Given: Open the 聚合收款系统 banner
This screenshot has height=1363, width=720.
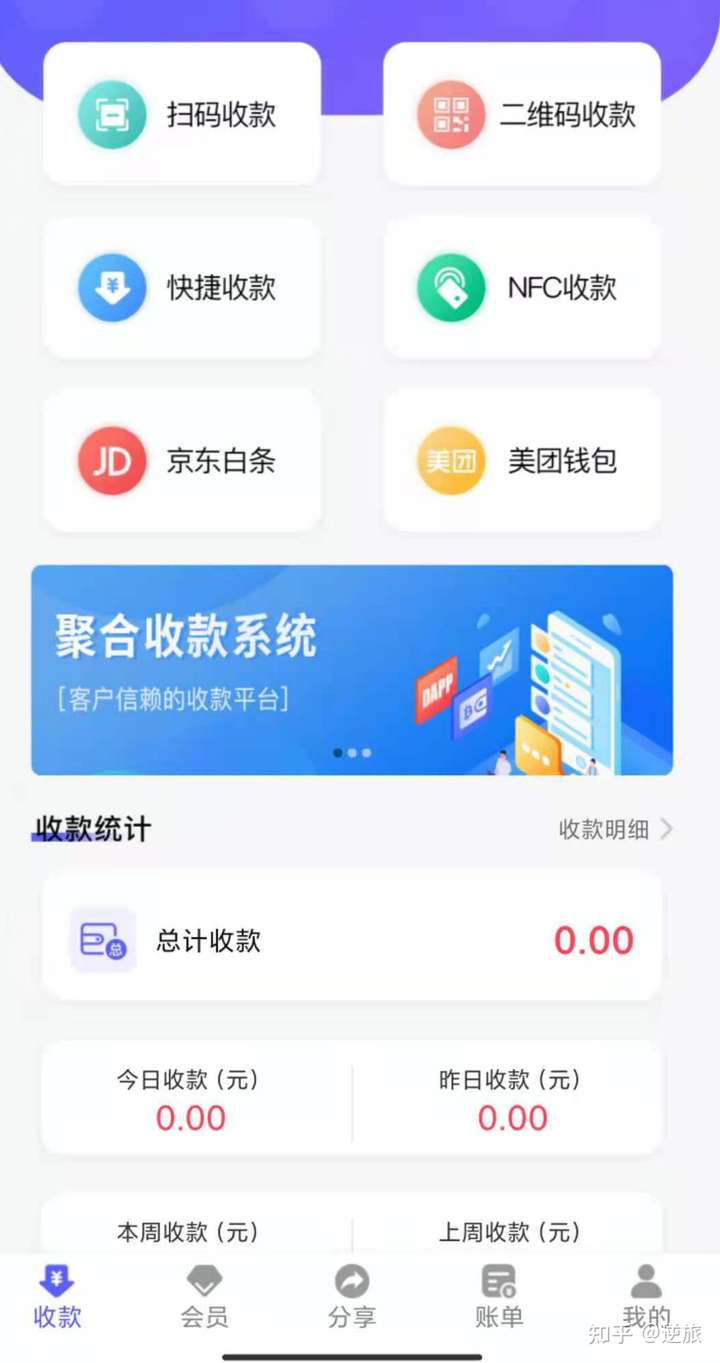Looking at the screenshot, I should click(x=352, y=670).
